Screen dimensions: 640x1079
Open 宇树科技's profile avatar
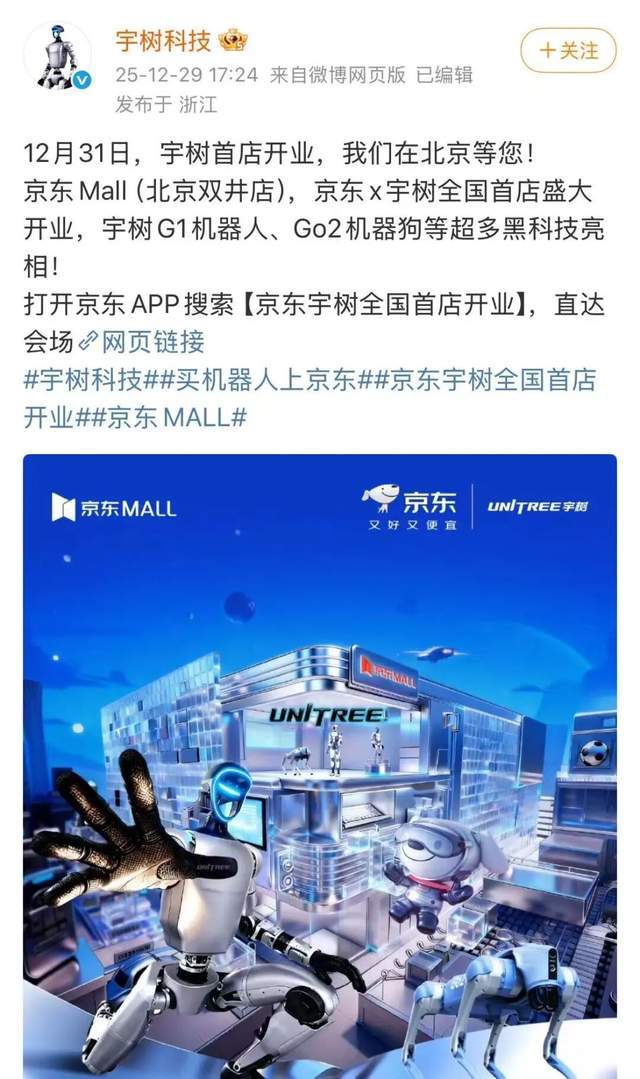(57, 56)
